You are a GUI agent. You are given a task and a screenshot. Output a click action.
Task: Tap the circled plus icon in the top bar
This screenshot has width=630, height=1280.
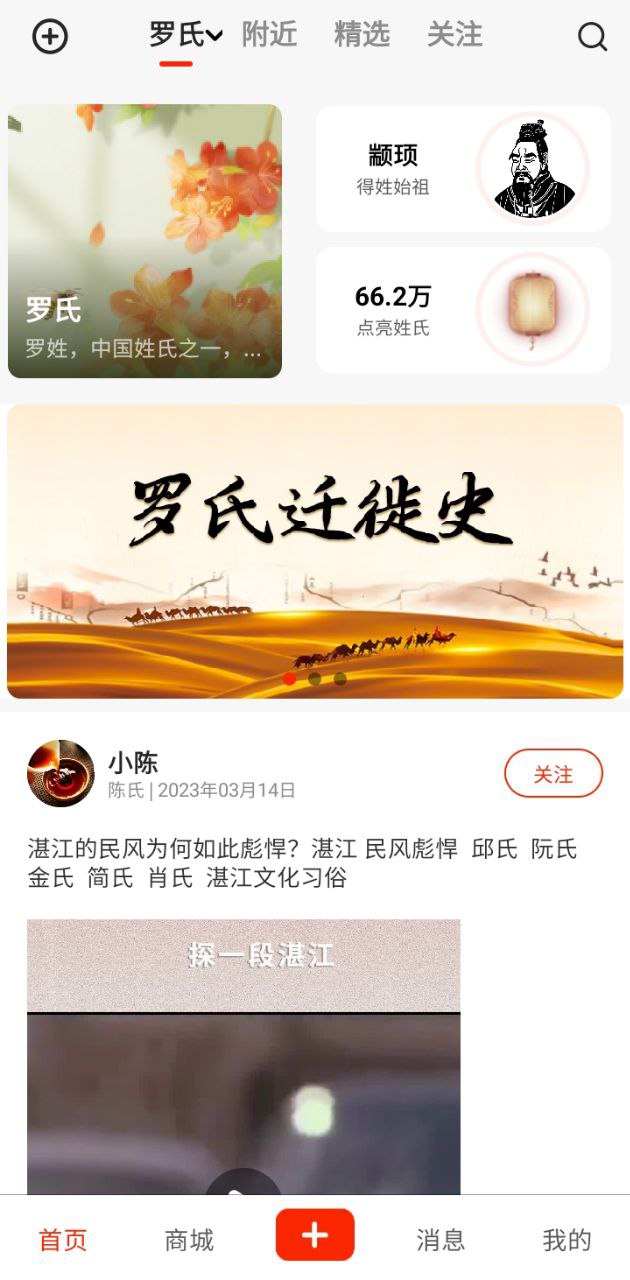50,37
